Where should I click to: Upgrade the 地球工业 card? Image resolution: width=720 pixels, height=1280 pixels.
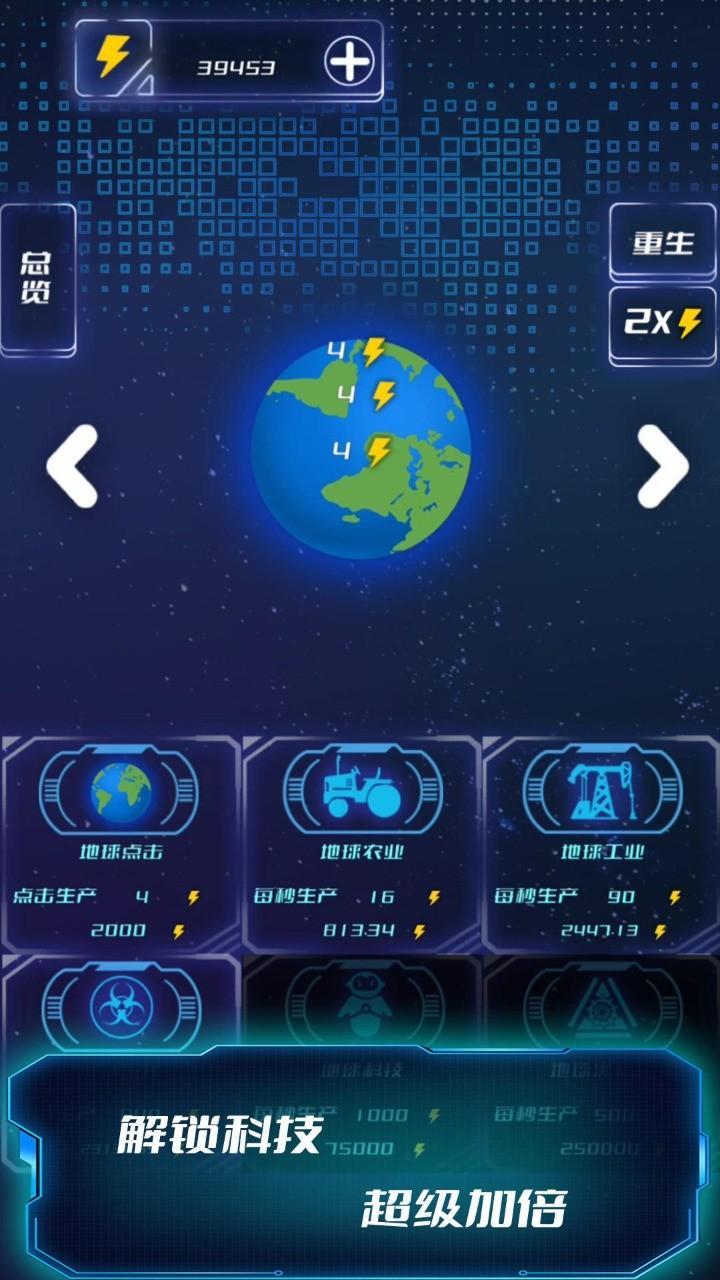point(601,845)
